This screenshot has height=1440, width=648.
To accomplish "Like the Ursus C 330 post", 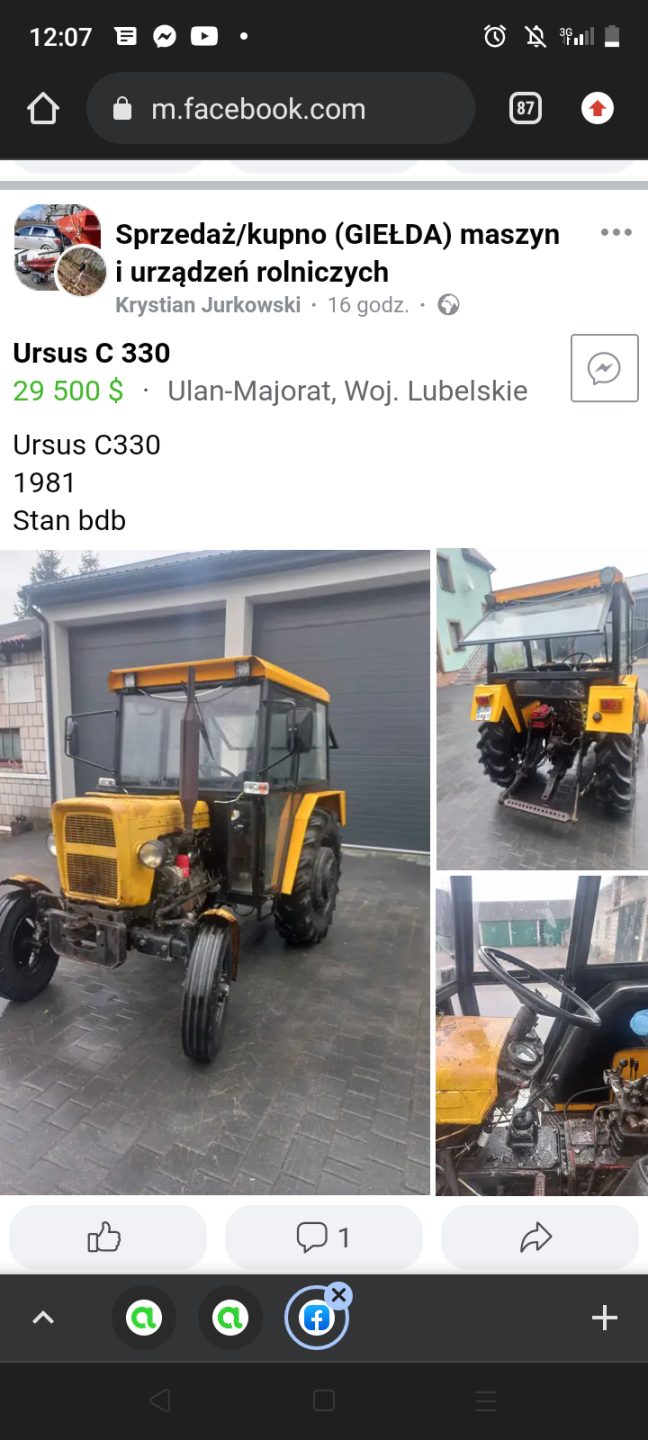I will [107, 1238].
